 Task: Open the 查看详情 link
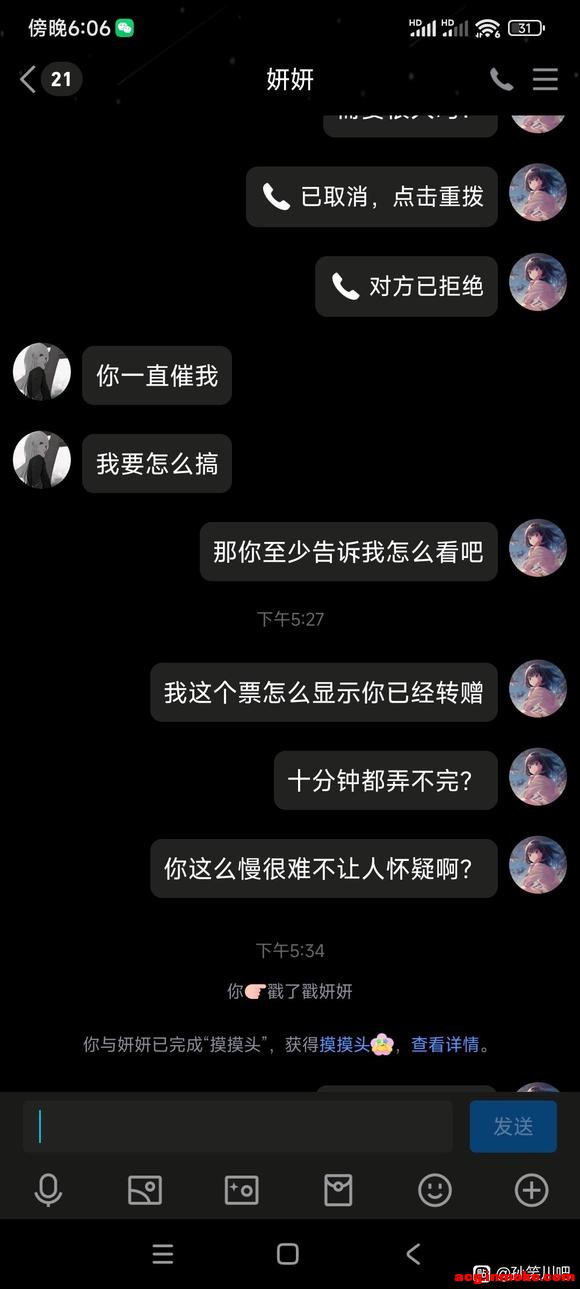445,1045
